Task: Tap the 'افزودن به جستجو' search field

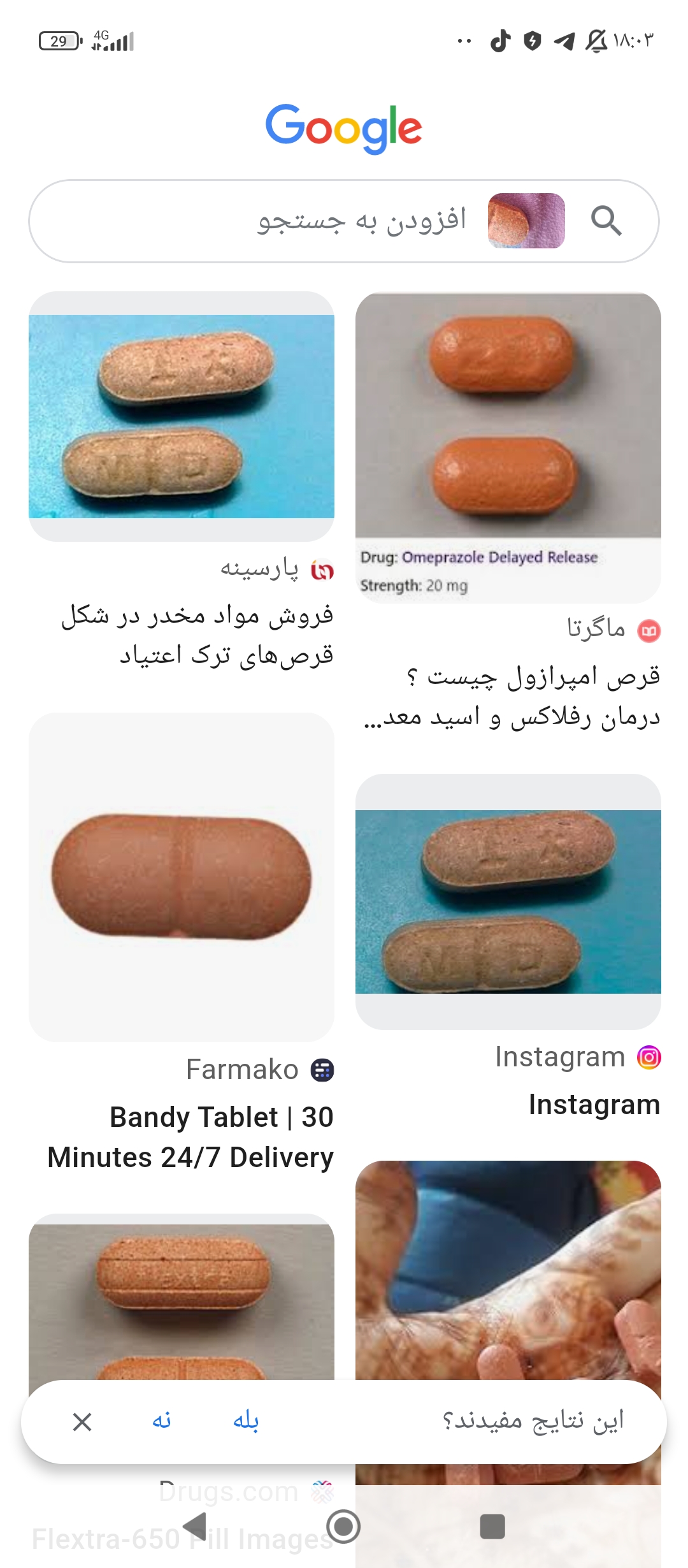Action: (x=362, y=221)
